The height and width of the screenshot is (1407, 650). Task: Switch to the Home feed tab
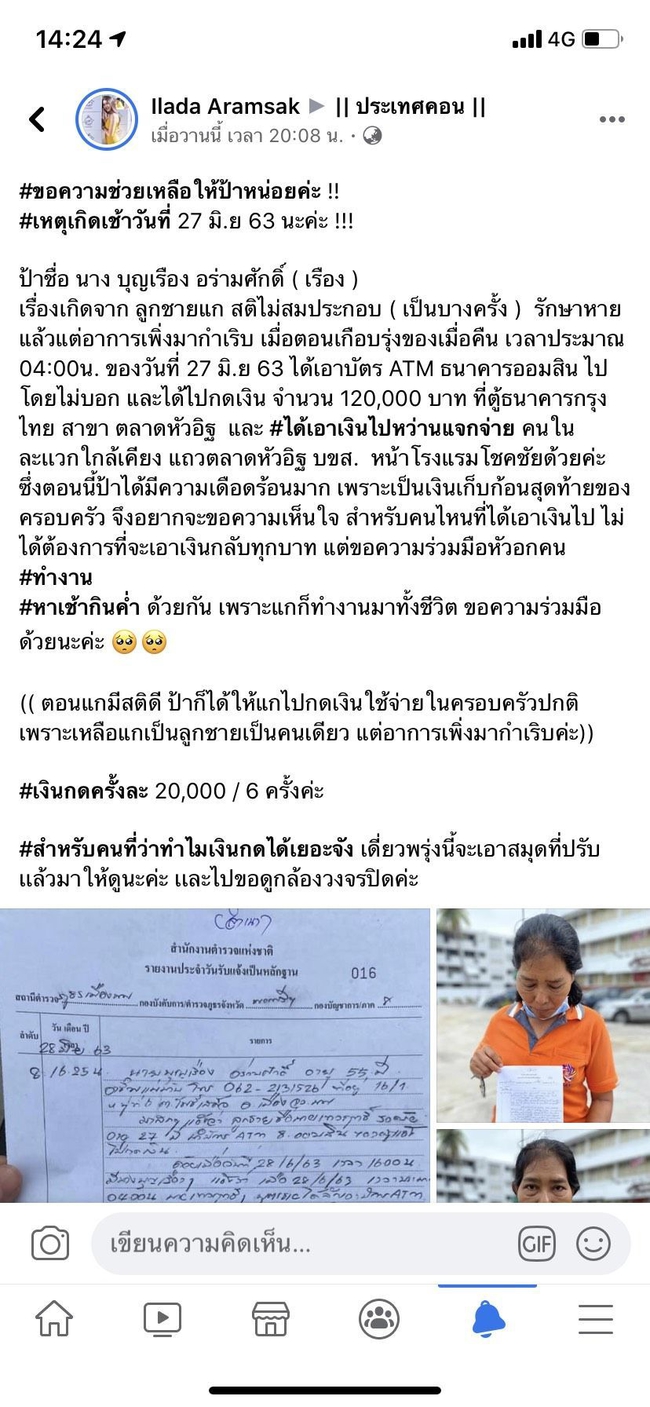click(54, 1320)
